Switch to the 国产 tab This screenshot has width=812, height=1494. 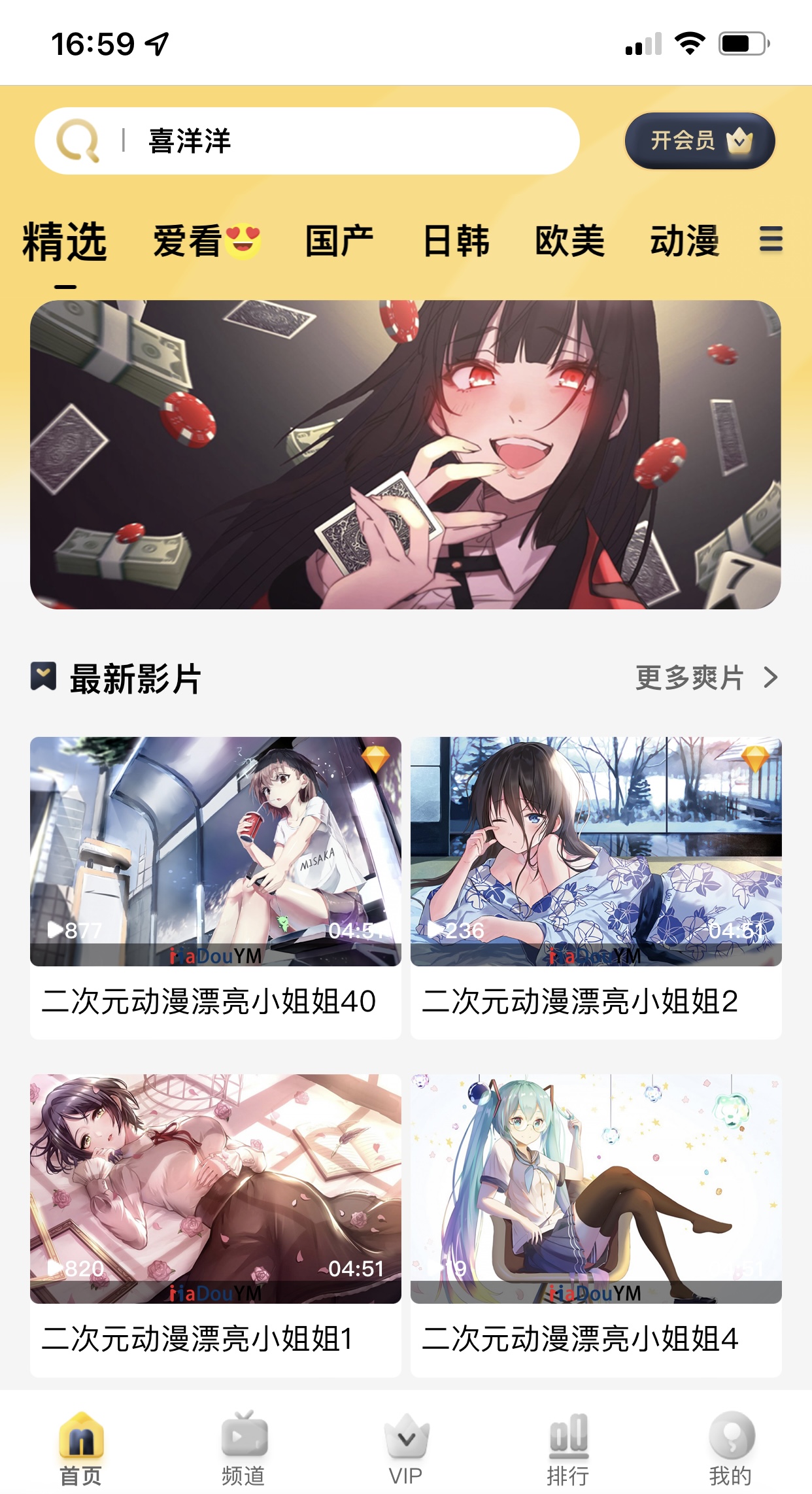[339, 241]
